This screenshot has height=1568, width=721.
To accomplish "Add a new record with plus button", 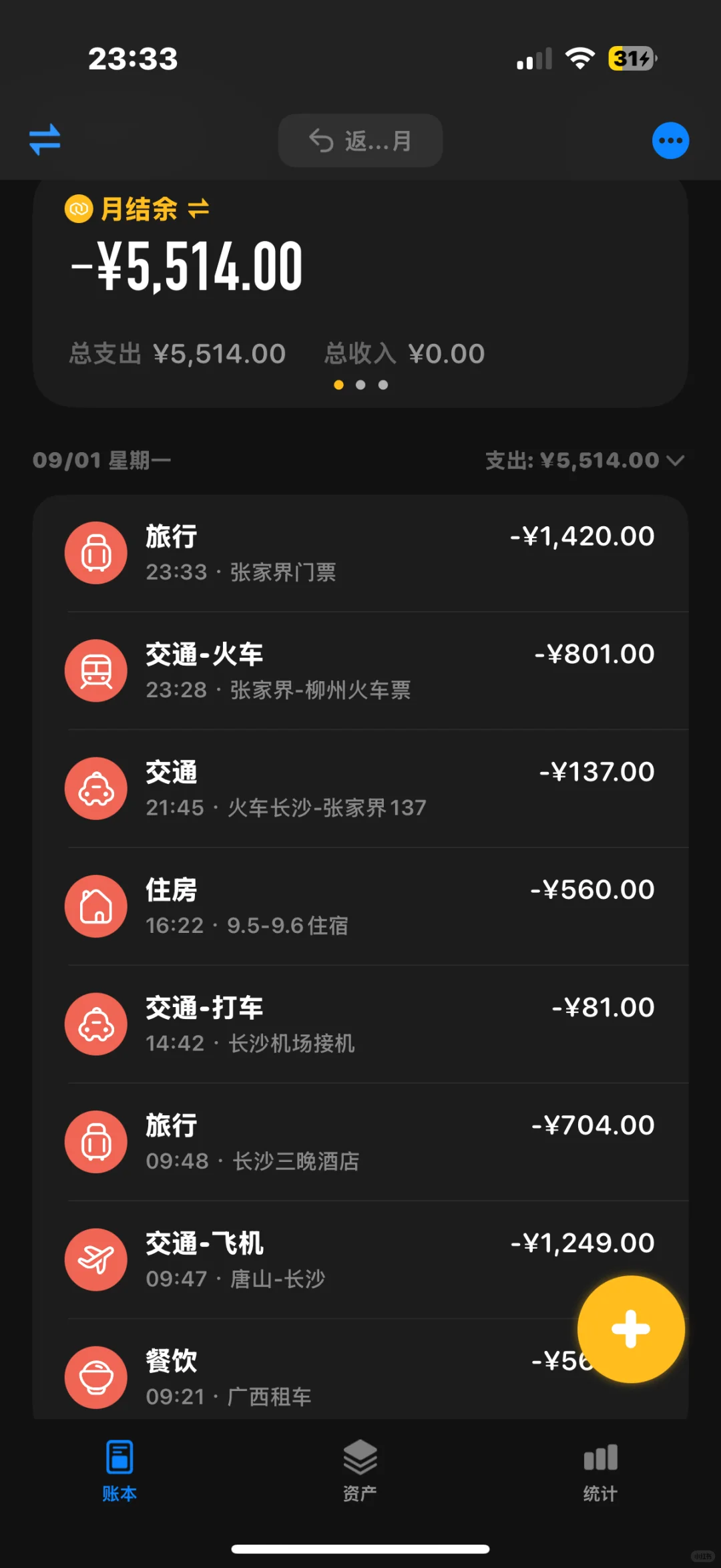I will point(631,1329).
